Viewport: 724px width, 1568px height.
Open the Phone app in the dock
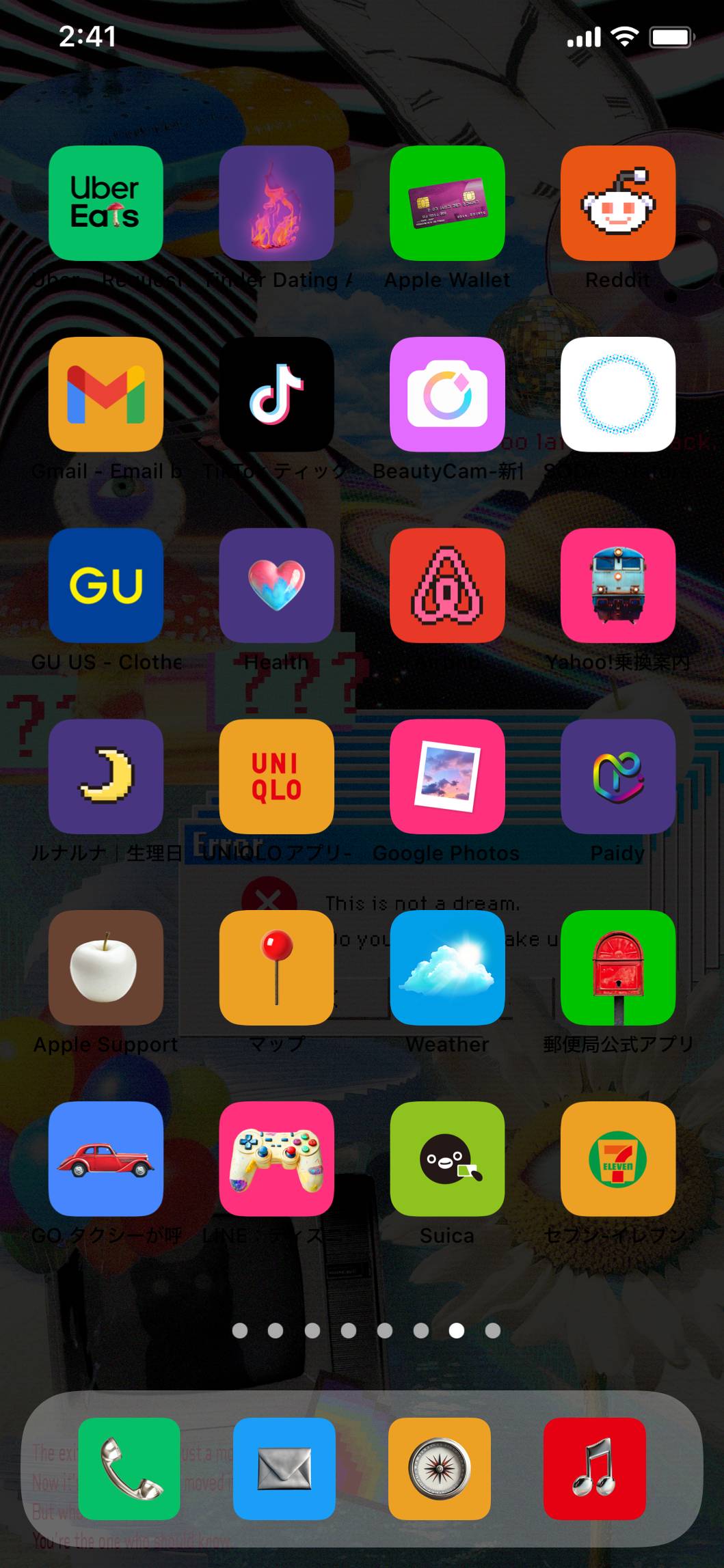(x=129, y=1468)
